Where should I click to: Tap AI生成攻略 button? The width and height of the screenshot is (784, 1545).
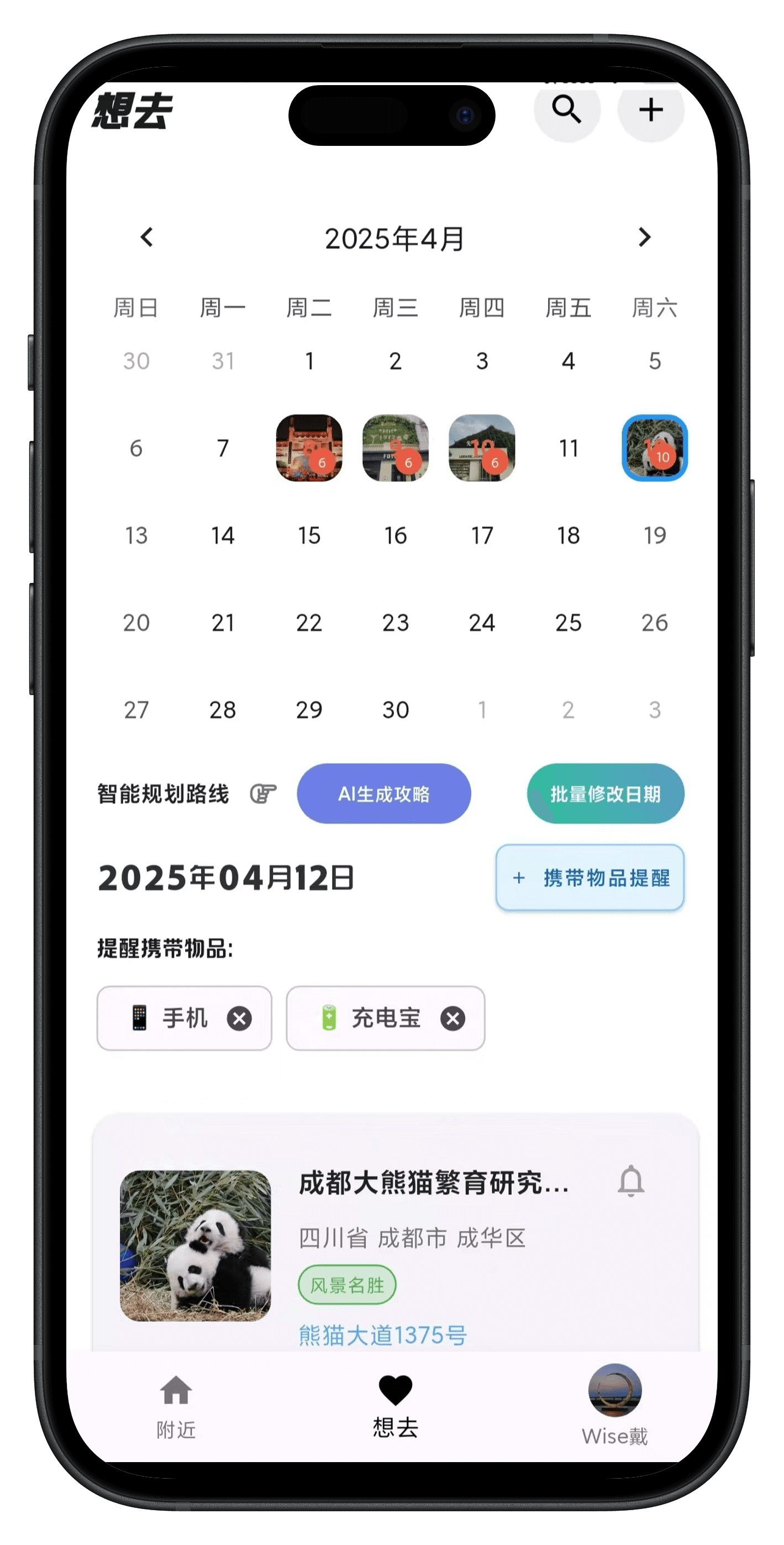point(384,793)
